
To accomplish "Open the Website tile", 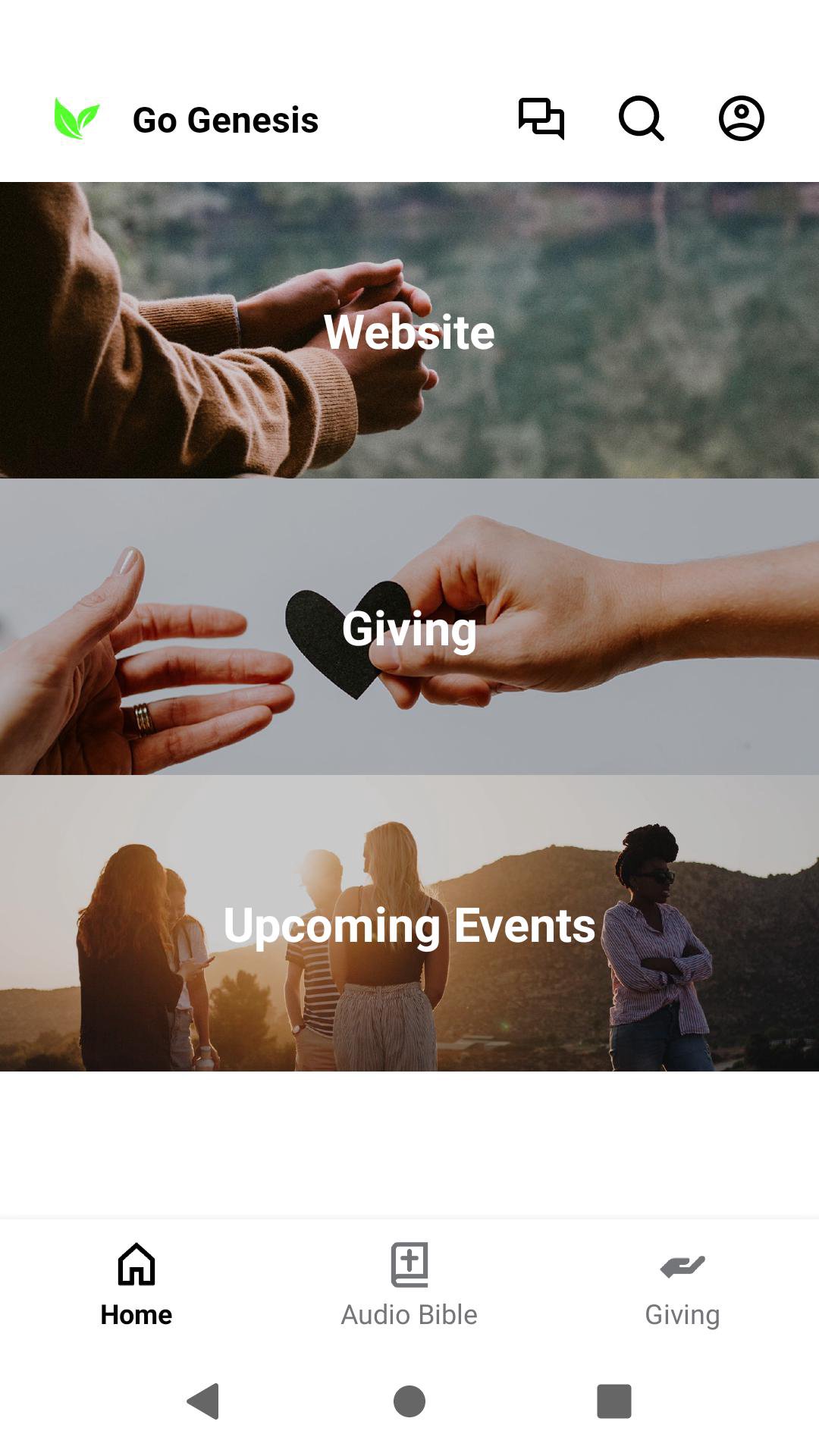I will (x=409, y=331).
